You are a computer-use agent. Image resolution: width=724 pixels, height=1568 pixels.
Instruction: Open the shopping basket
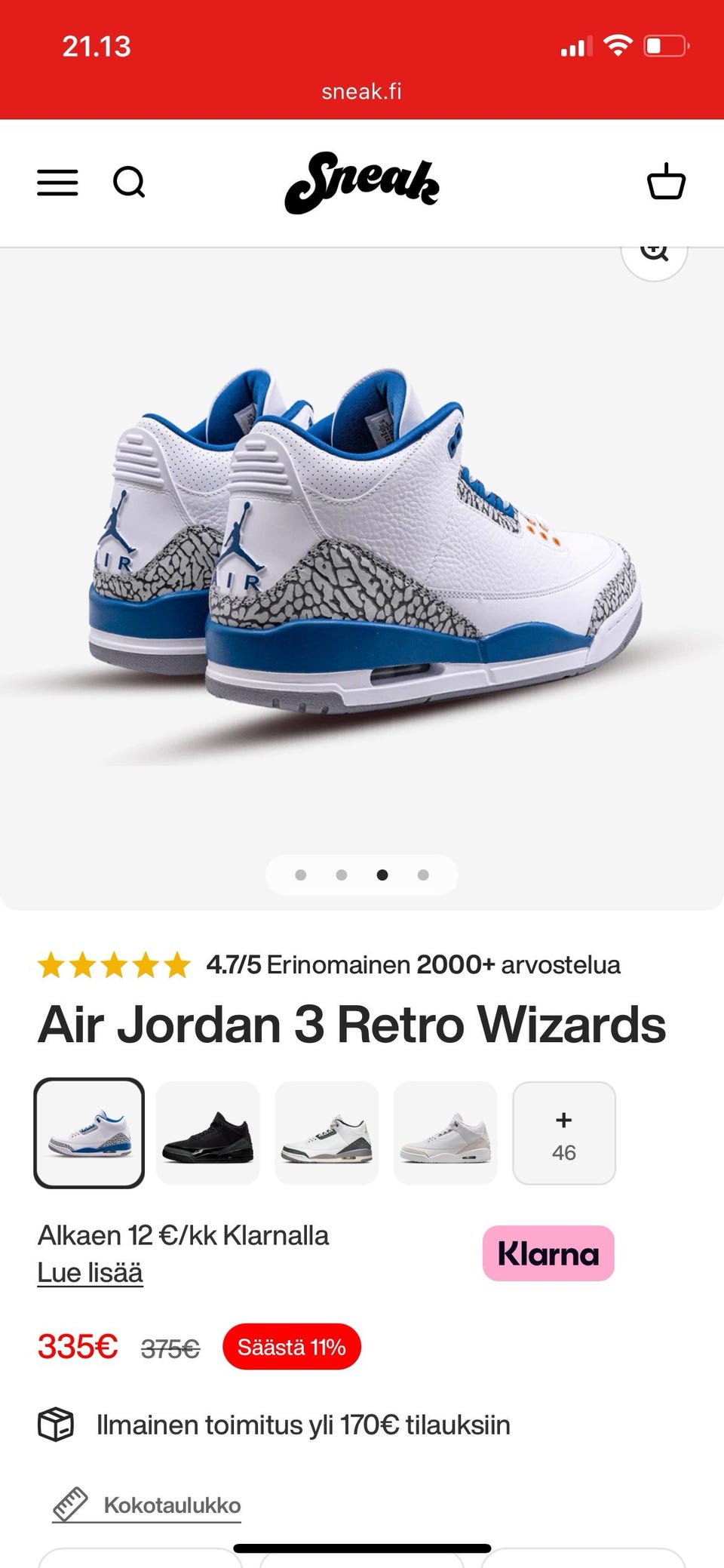click(x=666, y=182)
